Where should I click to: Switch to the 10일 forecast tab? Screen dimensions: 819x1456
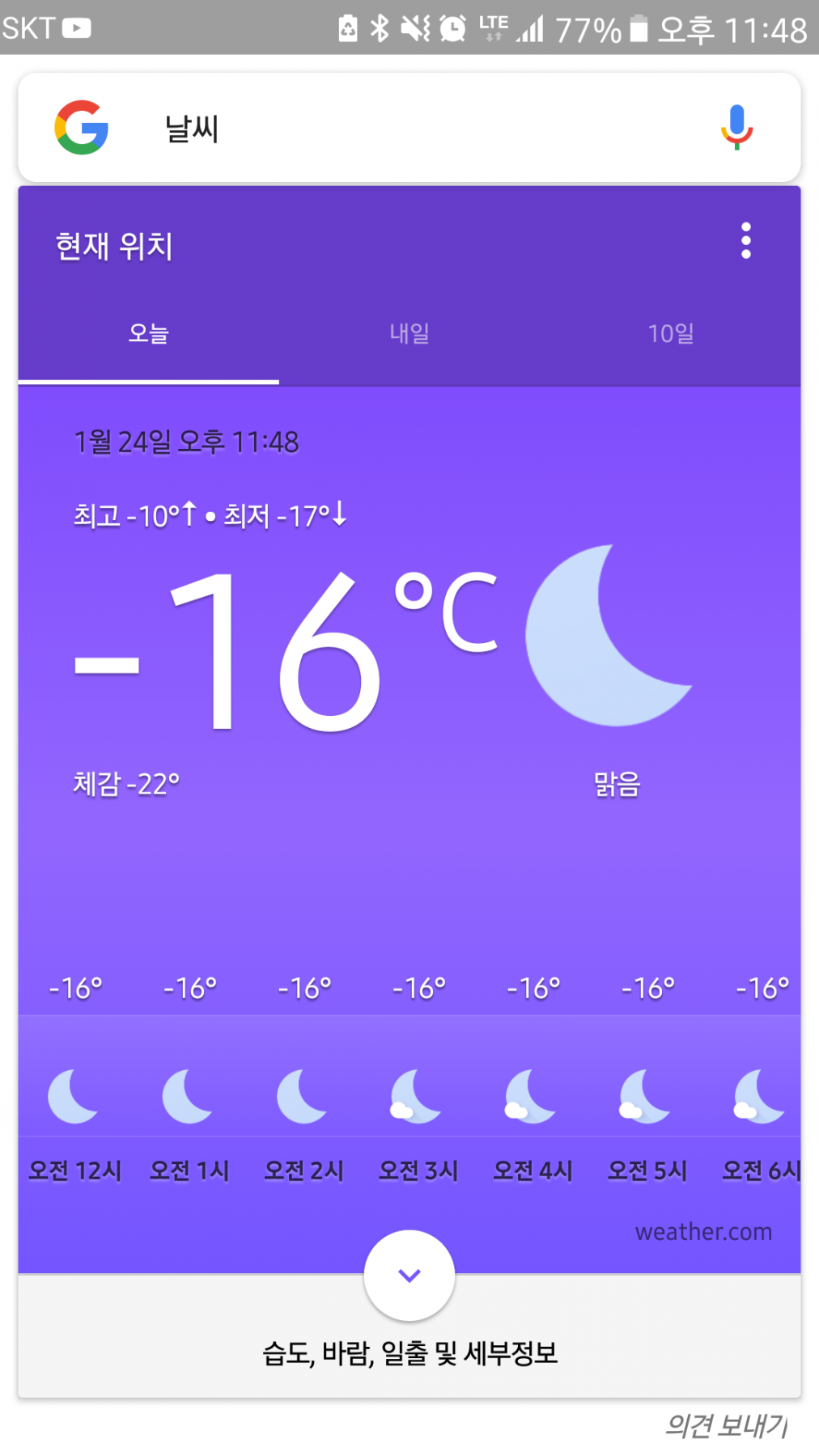point(671,333)
